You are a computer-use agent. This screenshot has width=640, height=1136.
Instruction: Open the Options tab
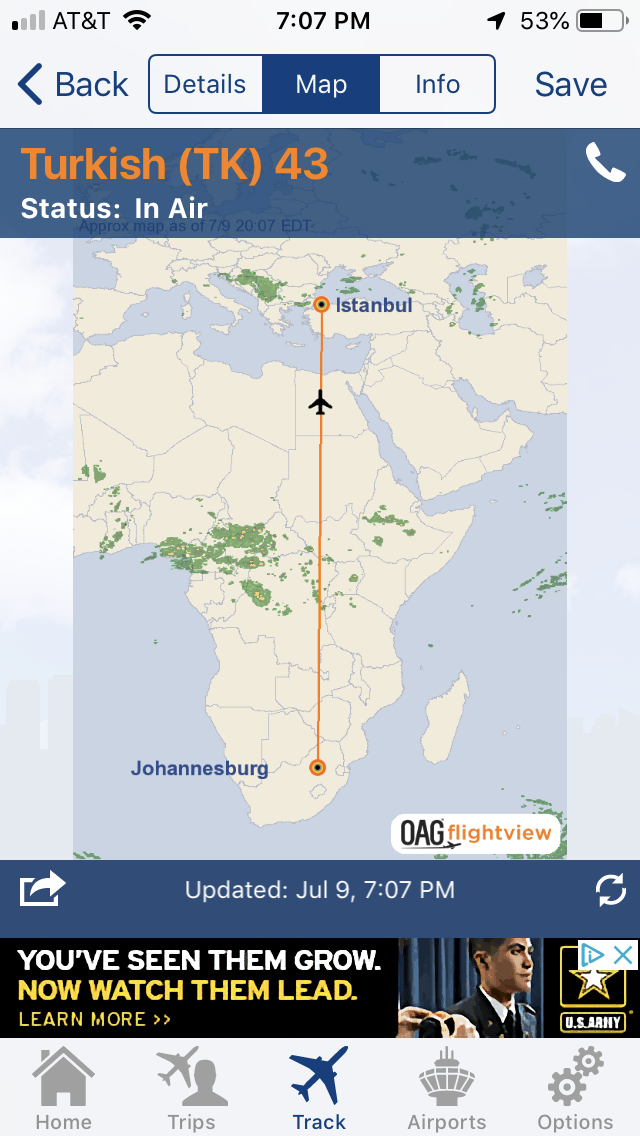click(x=575, y=1088)
